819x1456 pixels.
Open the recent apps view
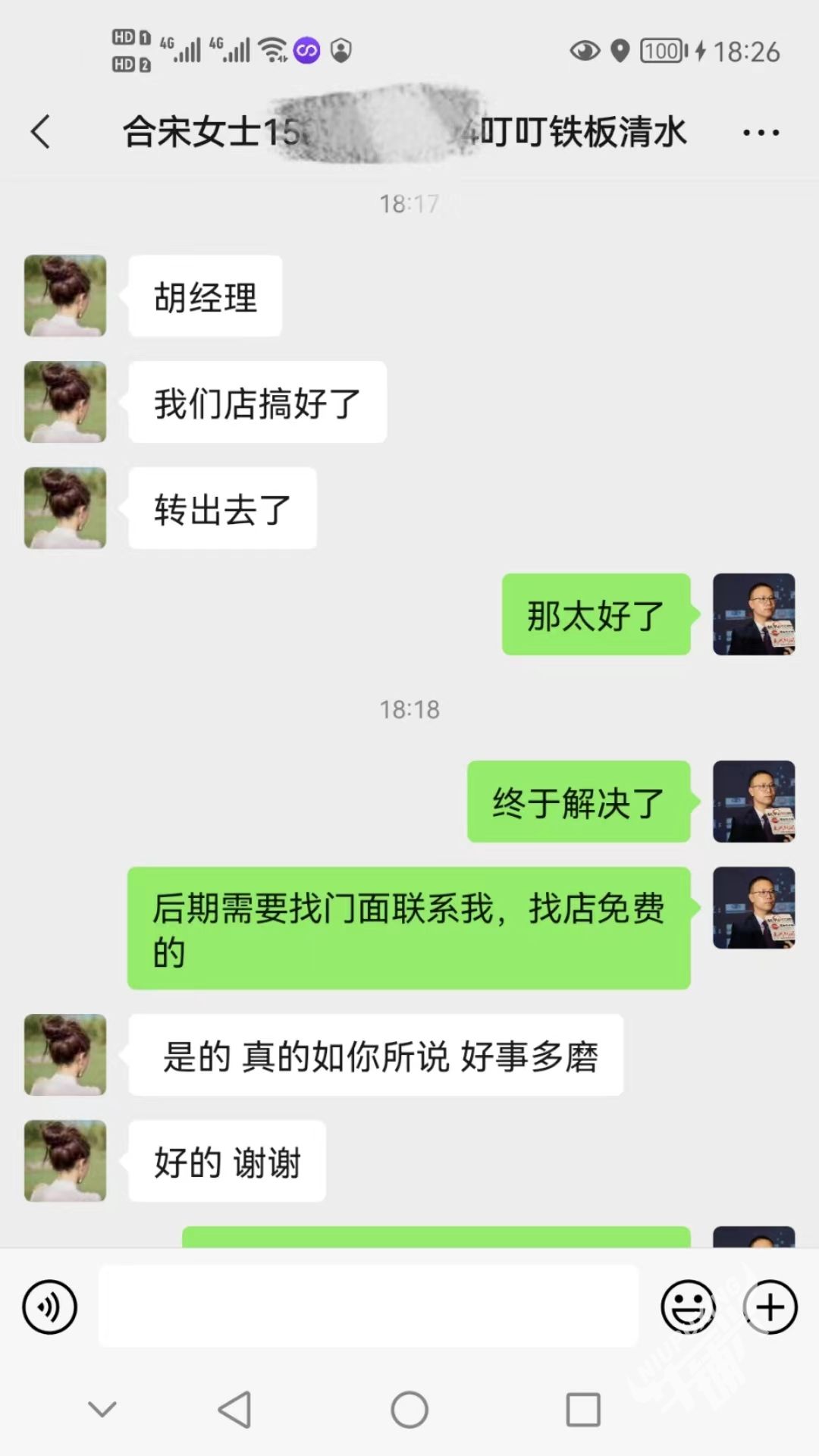[583, 1410]
